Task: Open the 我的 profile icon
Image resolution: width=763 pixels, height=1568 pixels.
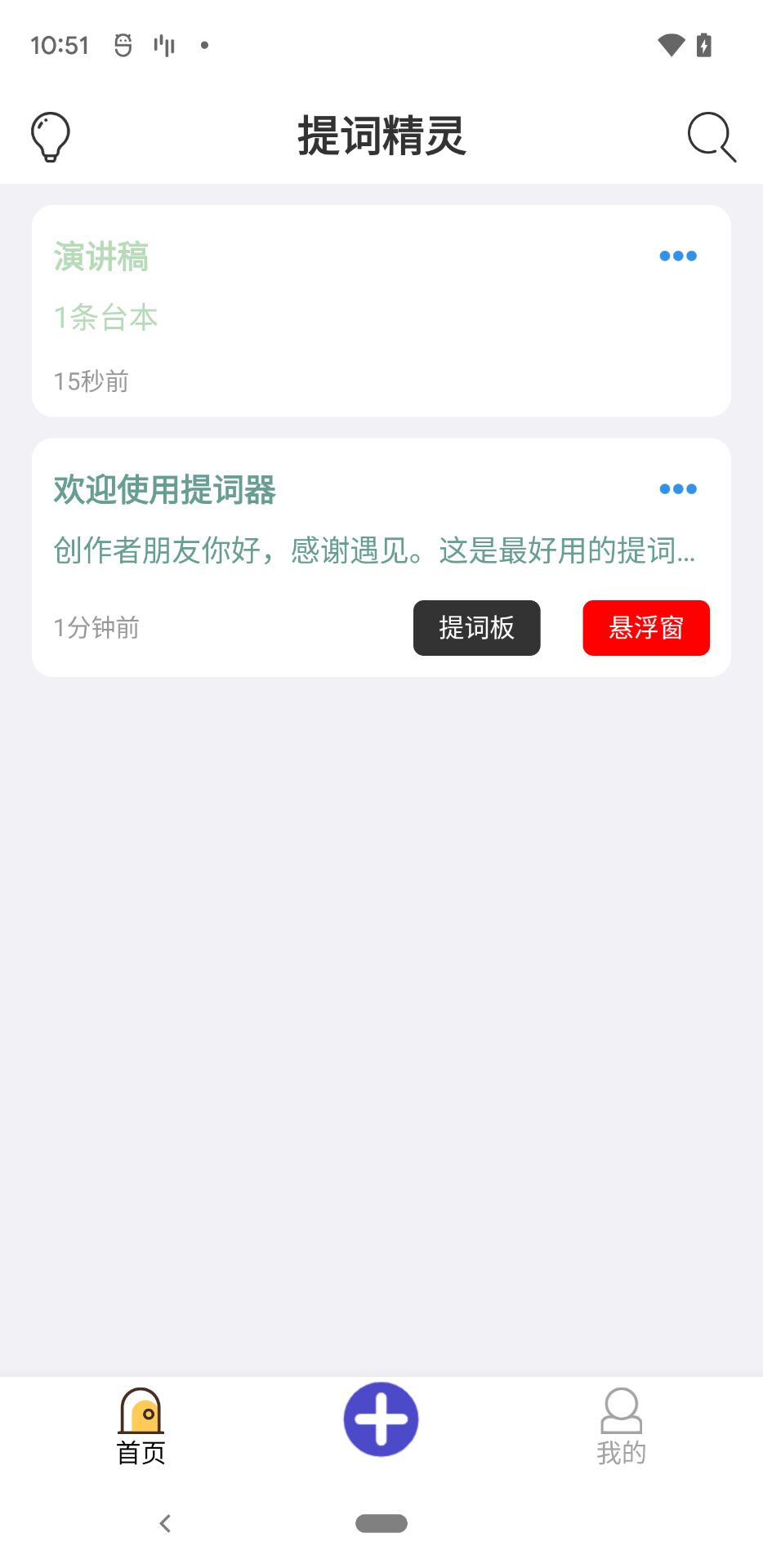Action: (x=621, y=1412)
